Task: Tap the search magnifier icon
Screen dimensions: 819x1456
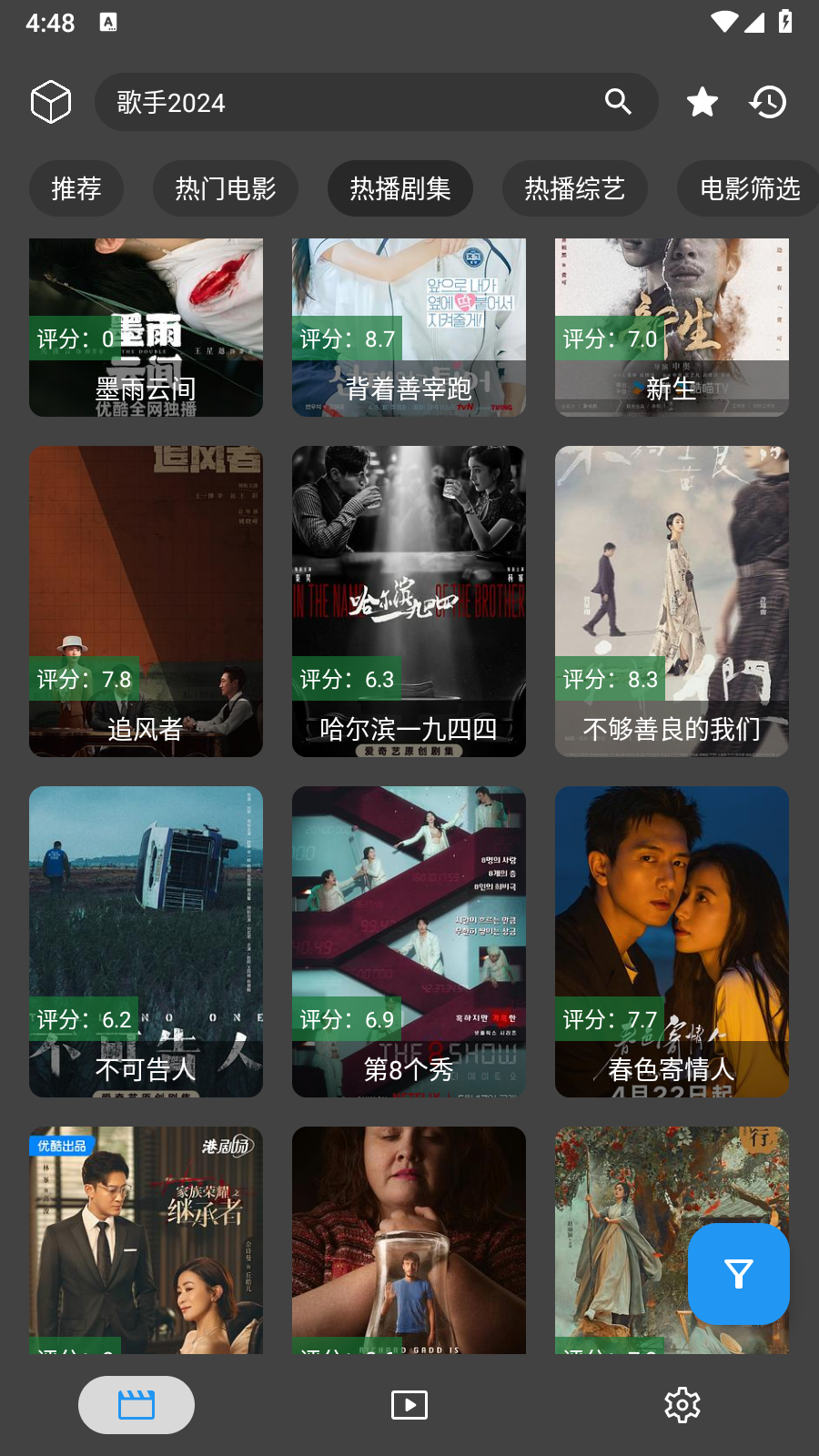Action: [x=618, y=102]
